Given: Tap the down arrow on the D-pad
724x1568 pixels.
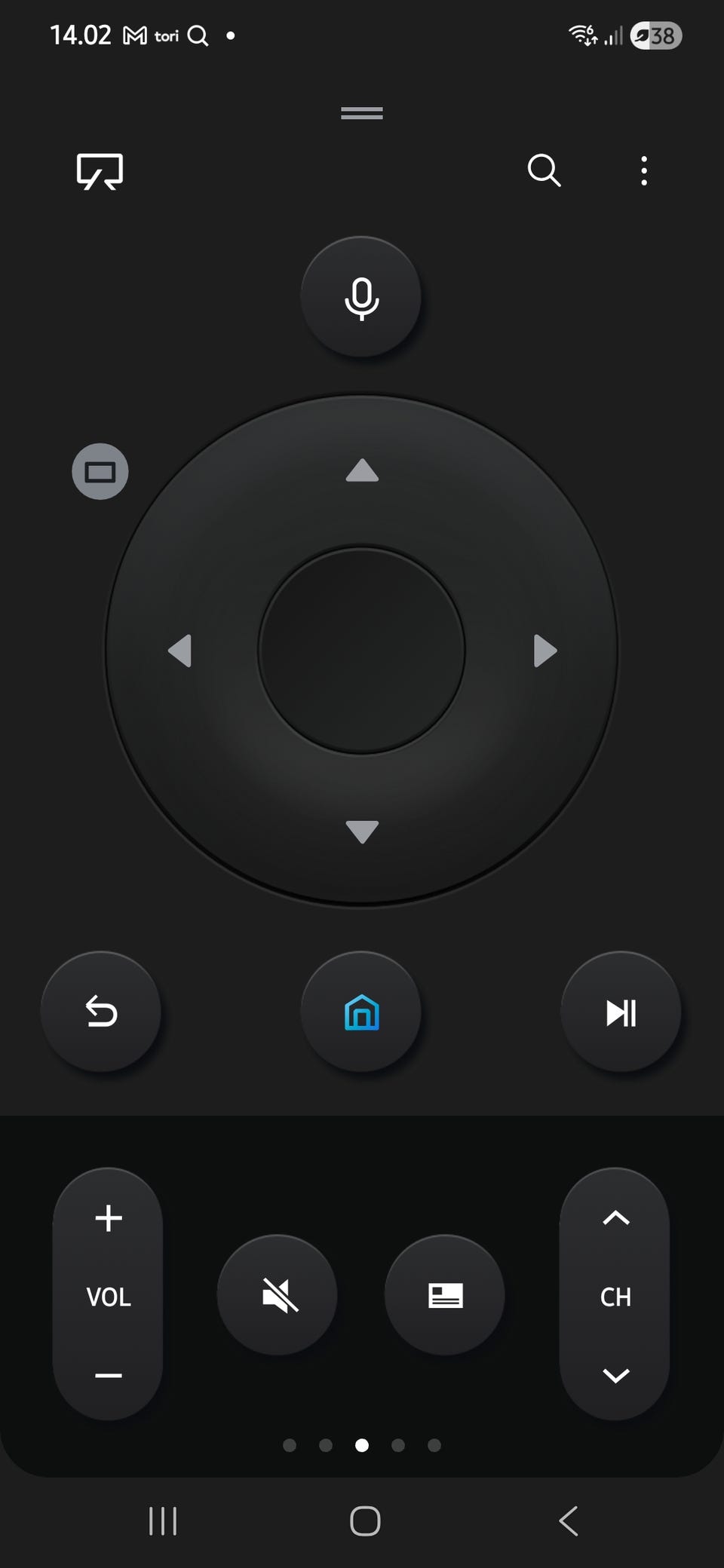Looking at the screenshot, I should point(362,831).
